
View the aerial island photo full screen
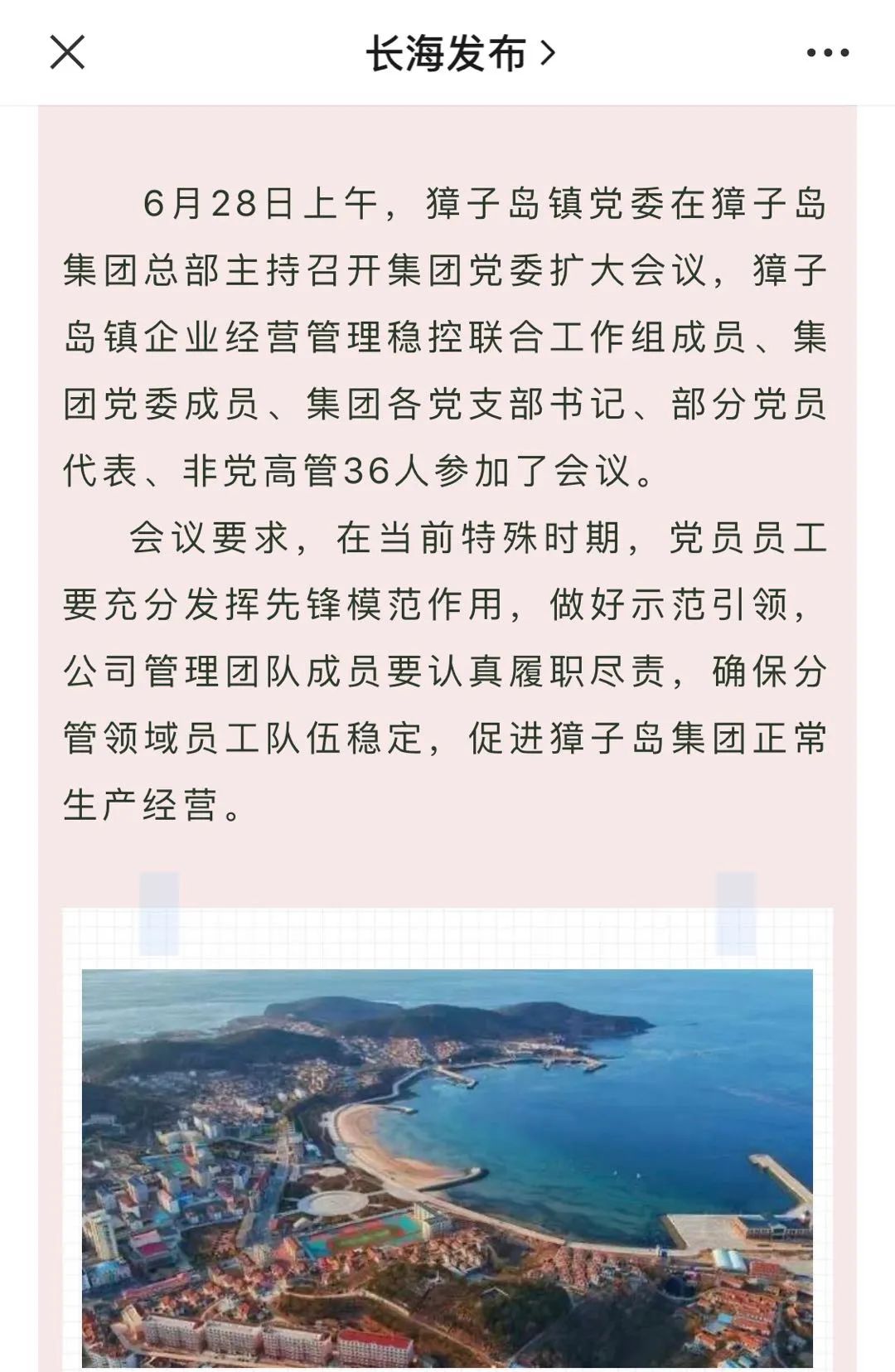pyautogui.click(x=447, y=1167)
